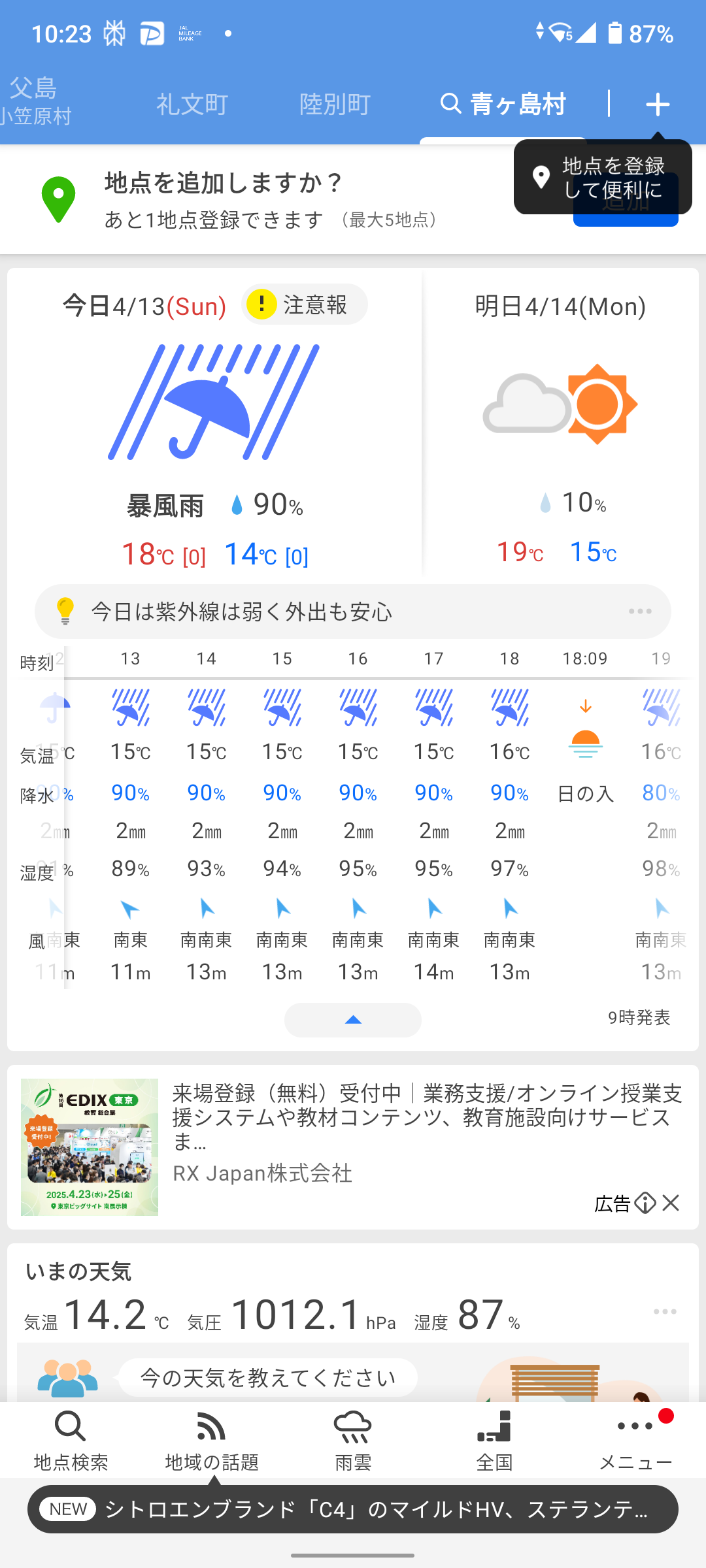Open the 雨雲 rain radar tab

click(353, 1440)
